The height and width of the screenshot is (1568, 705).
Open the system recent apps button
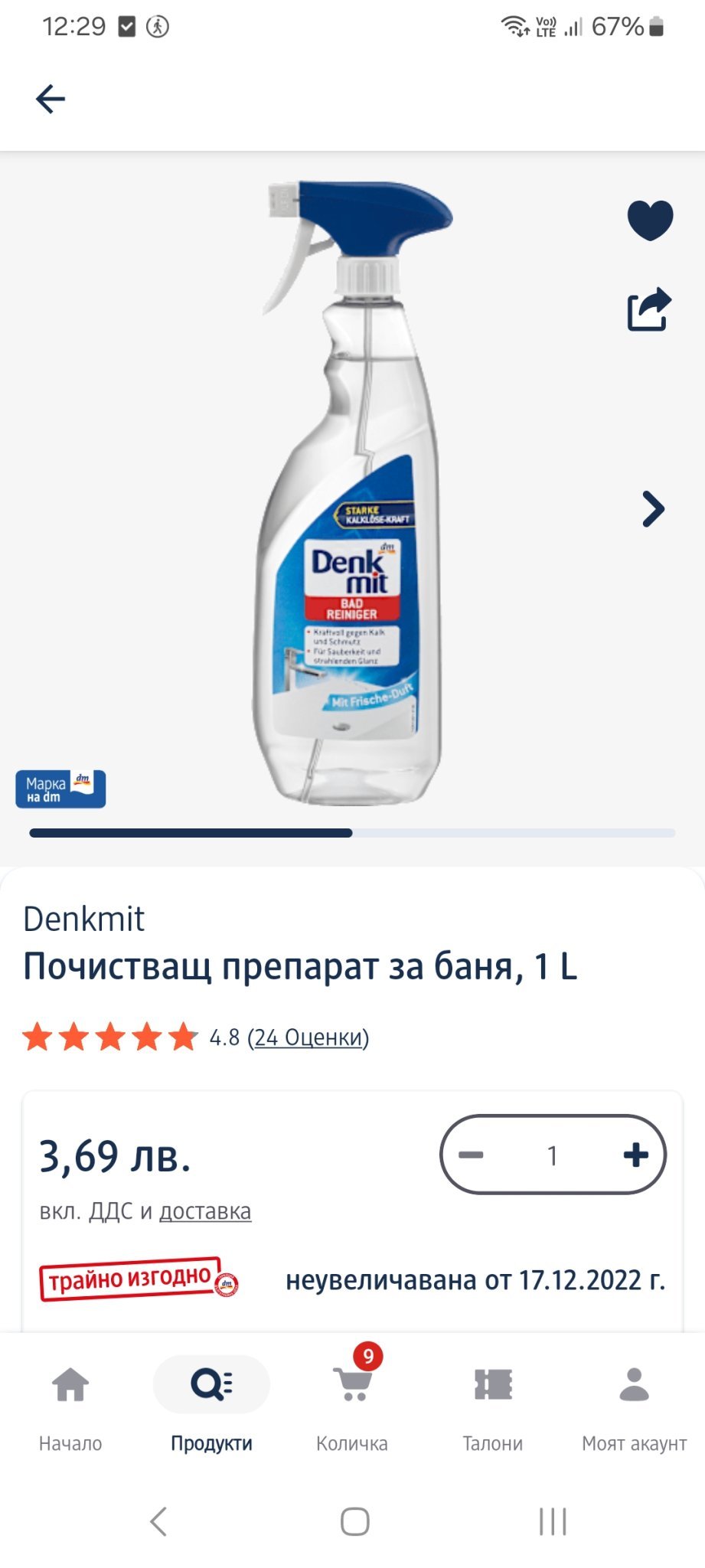point(553,1521)
